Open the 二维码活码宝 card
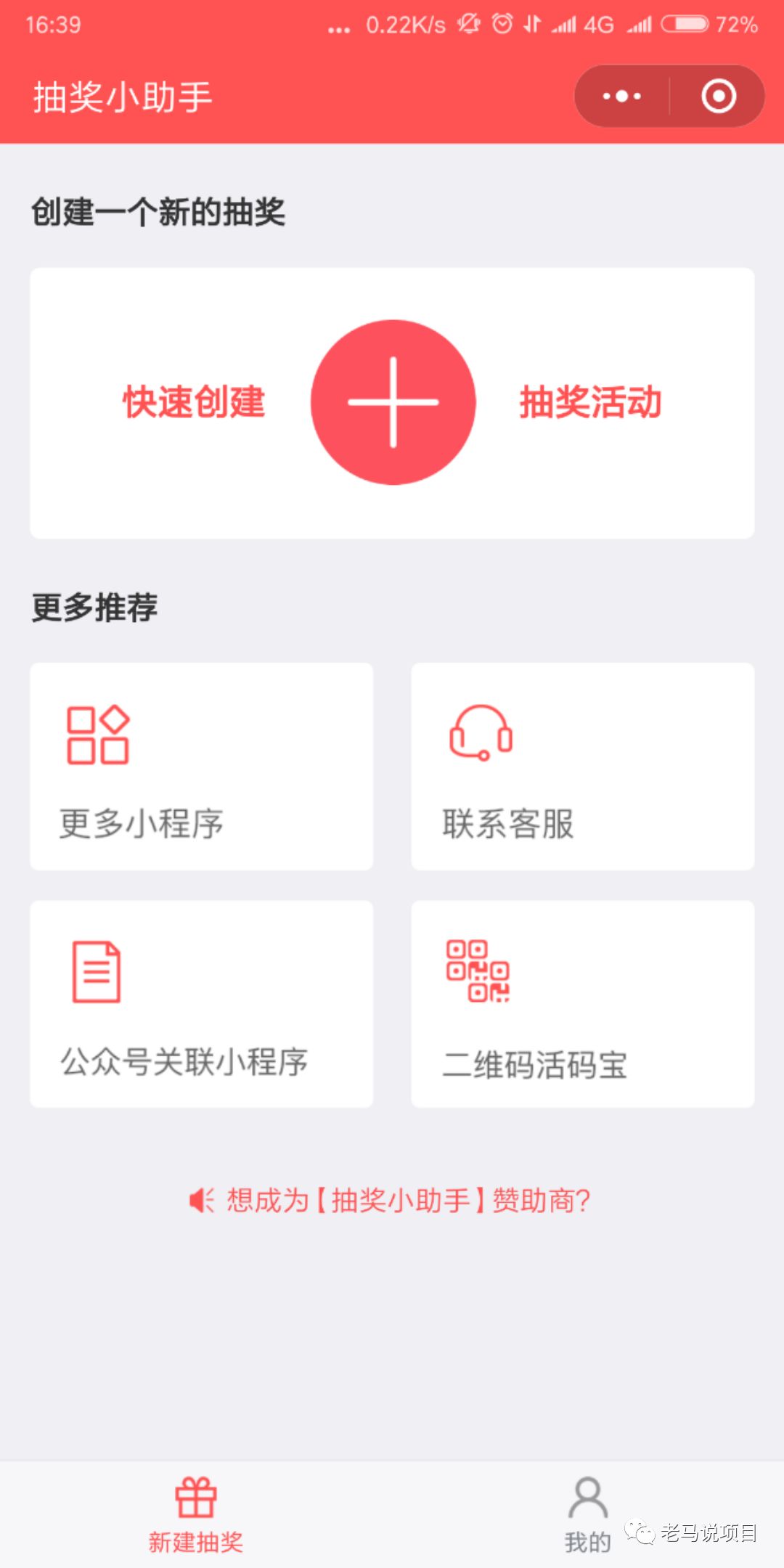 click(x=582, y=1004)
